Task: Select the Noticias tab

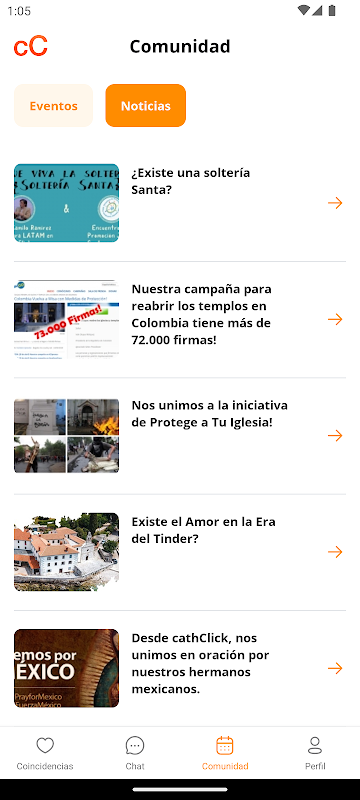Action: tap(145, 106)
